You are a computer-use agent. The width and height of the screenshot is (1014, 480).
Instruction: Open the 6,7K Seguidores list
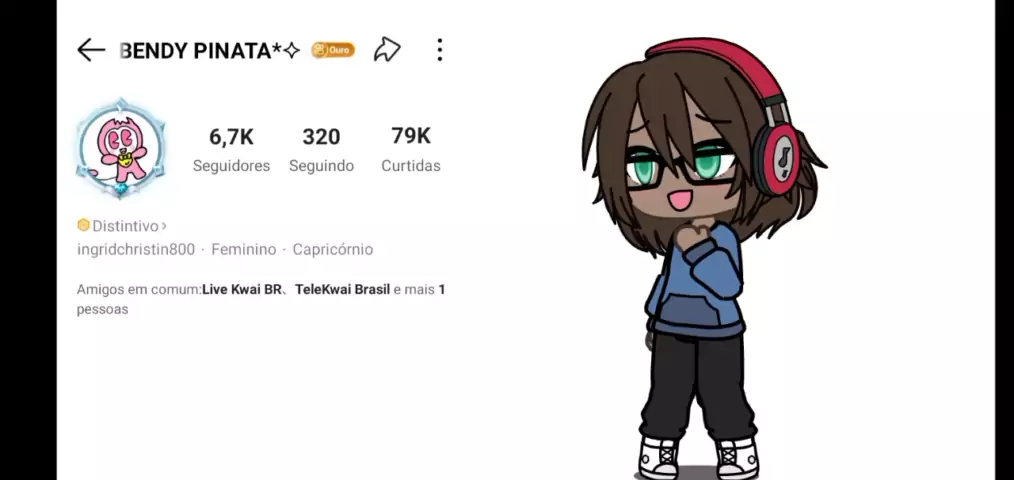pyautogui.click(x=231, y=149)
